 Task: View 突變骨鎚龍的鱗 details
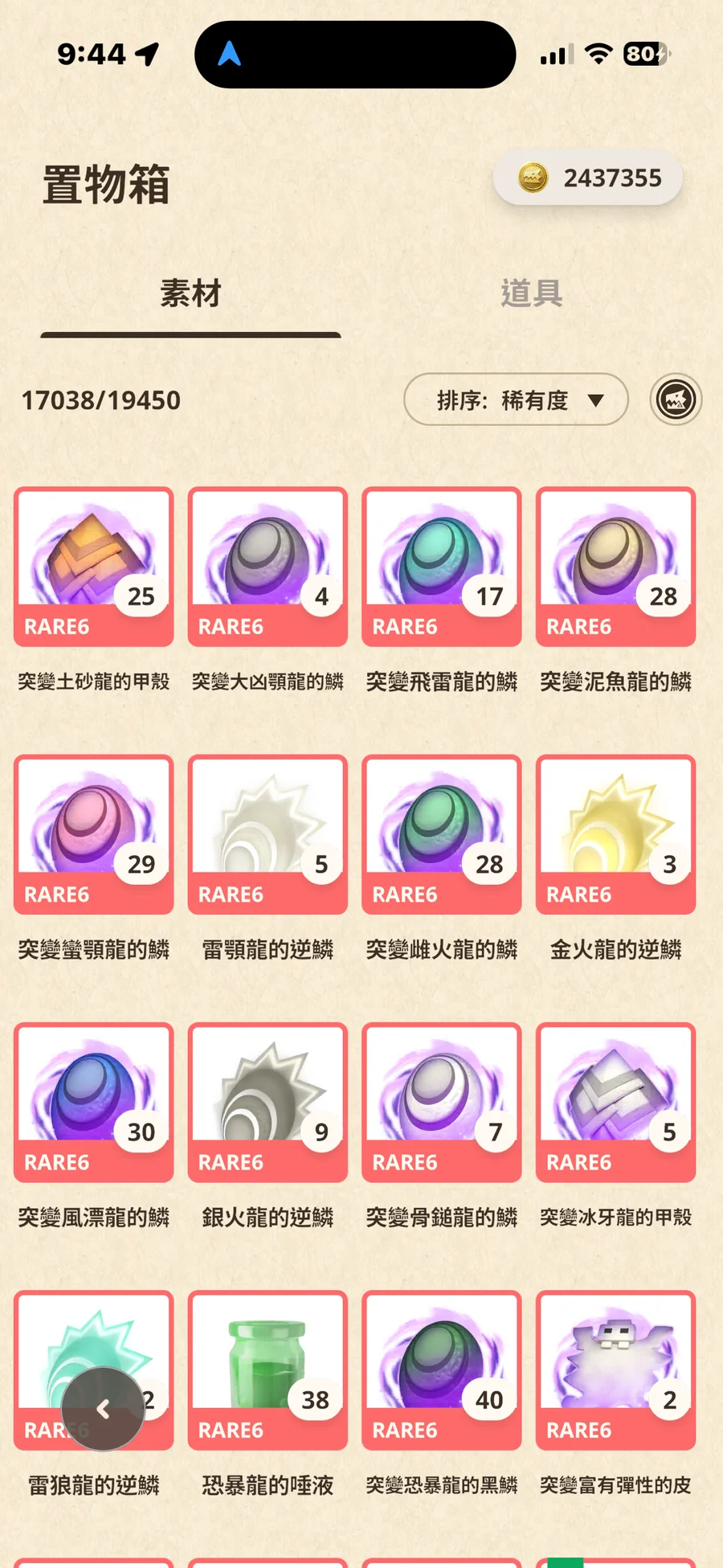(442, 1102)
